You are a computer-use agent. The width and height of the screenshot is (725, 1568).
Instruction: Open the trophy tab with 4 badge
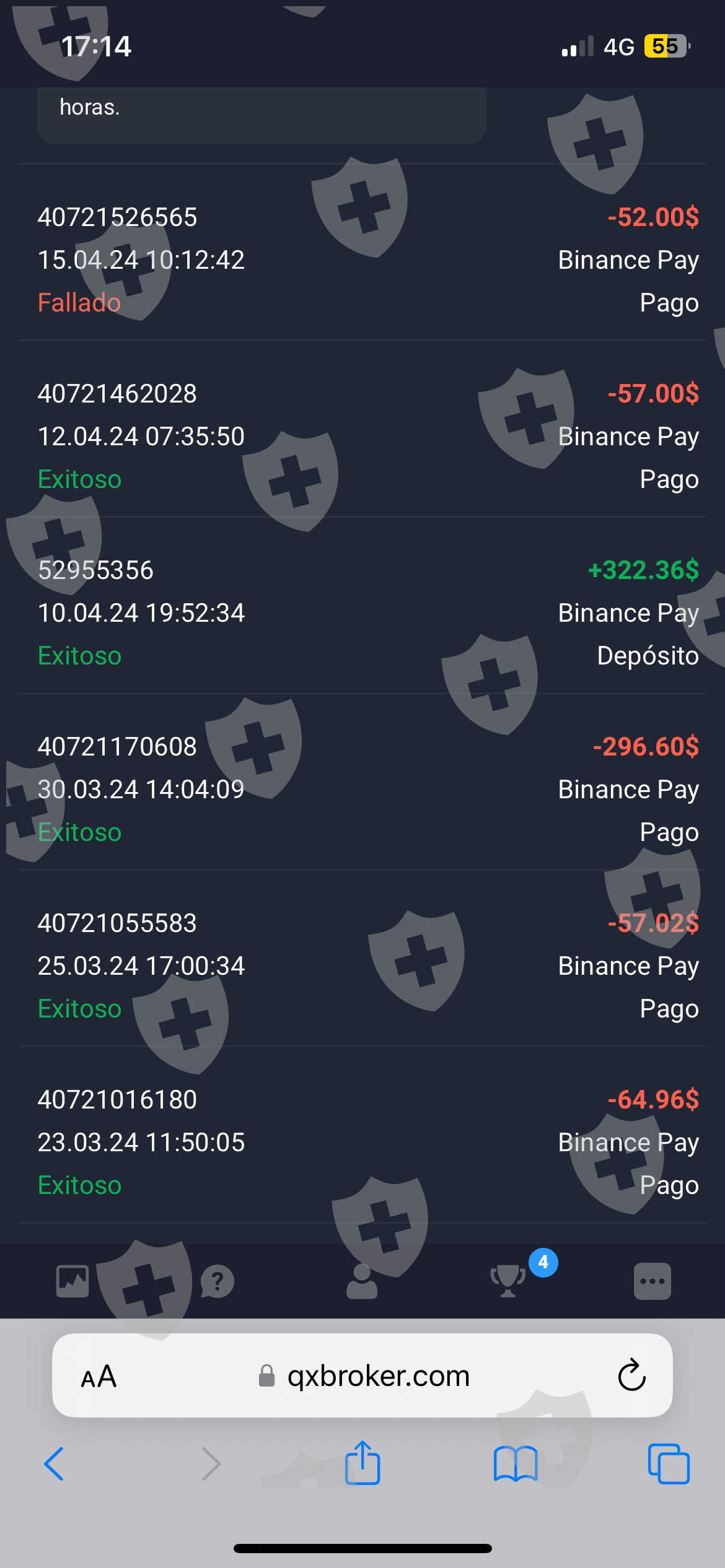[508, 1281]
